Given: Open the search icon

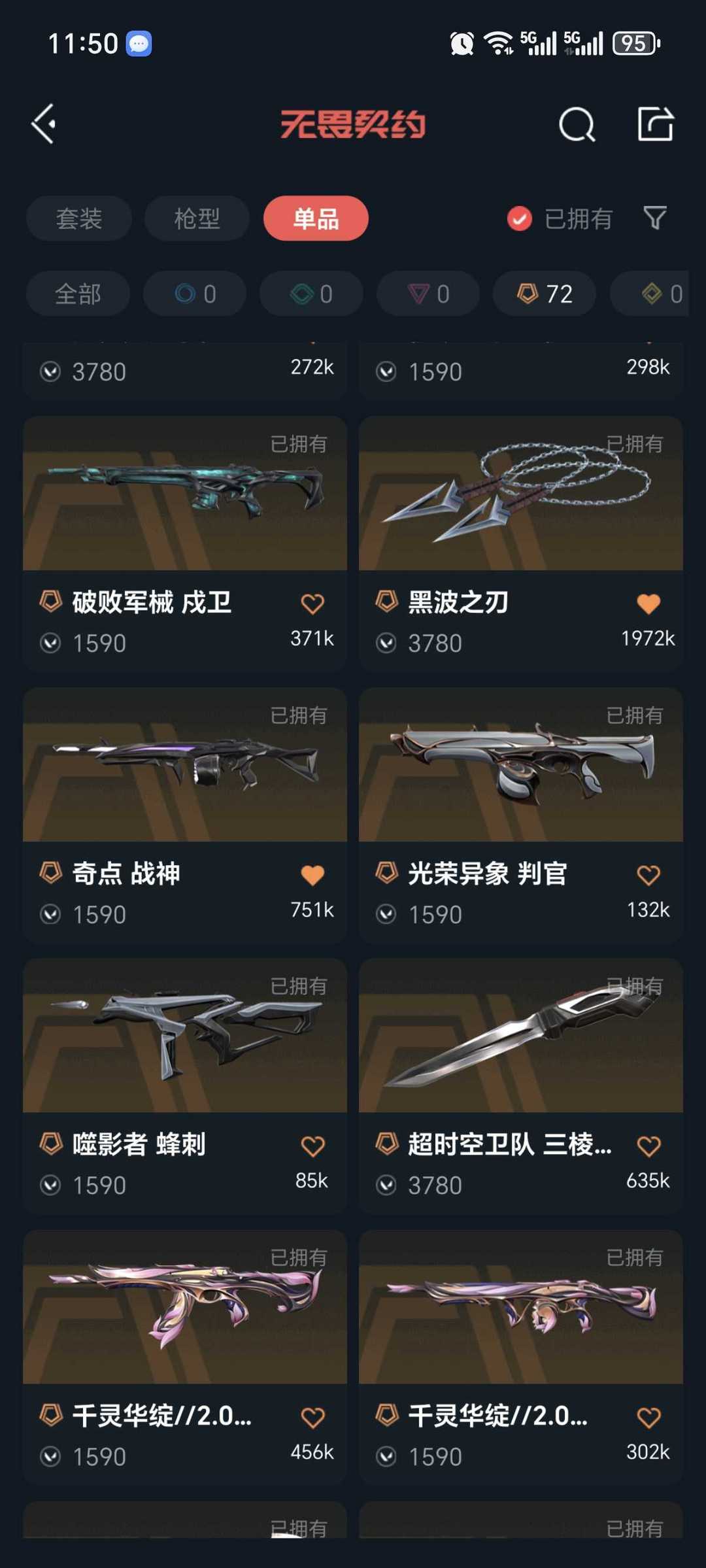Looking at the screenshot, I should (x=577, y=124).
